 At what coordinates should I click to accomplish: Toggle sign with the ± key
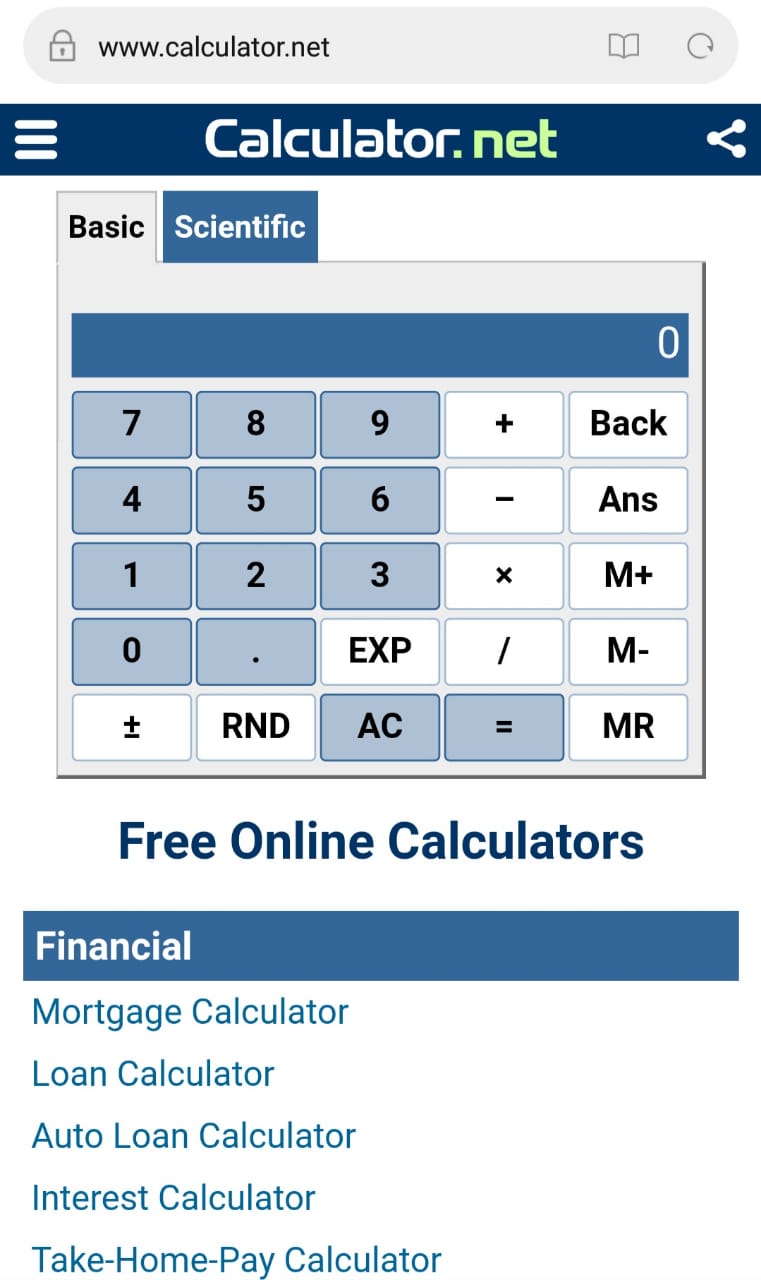coord(131,727)
